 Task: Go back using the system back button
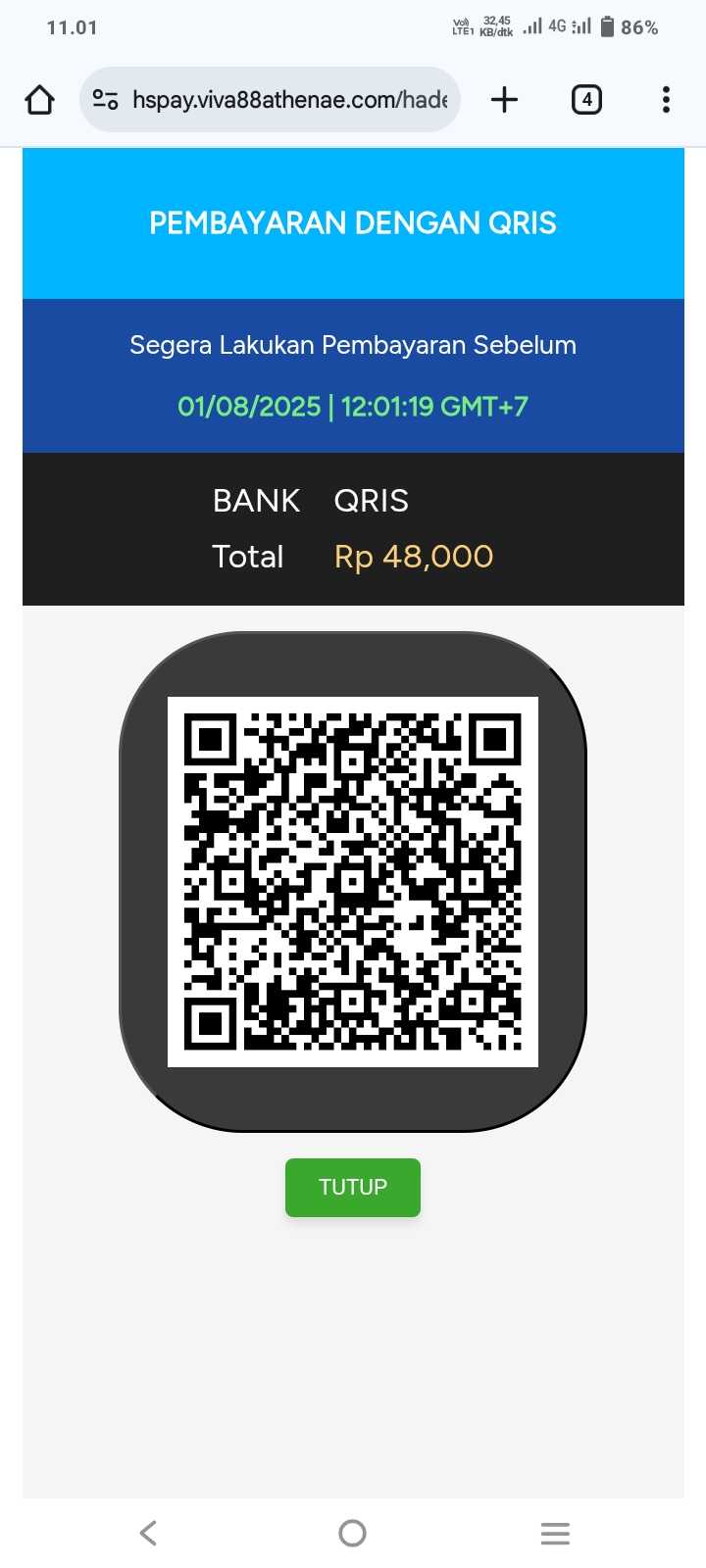(x=149, y=1533)
